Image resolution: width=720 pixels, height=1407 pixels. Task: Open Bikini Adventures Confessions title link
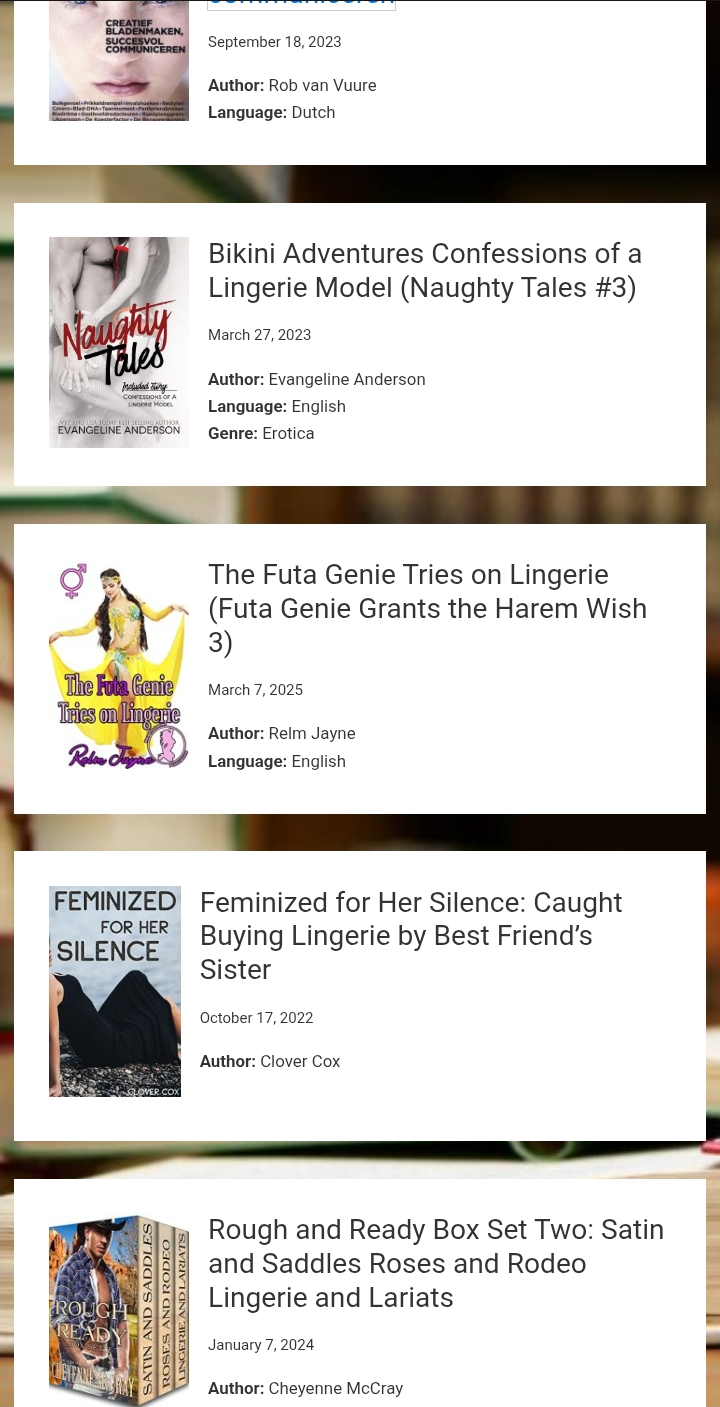coord(425,270)
